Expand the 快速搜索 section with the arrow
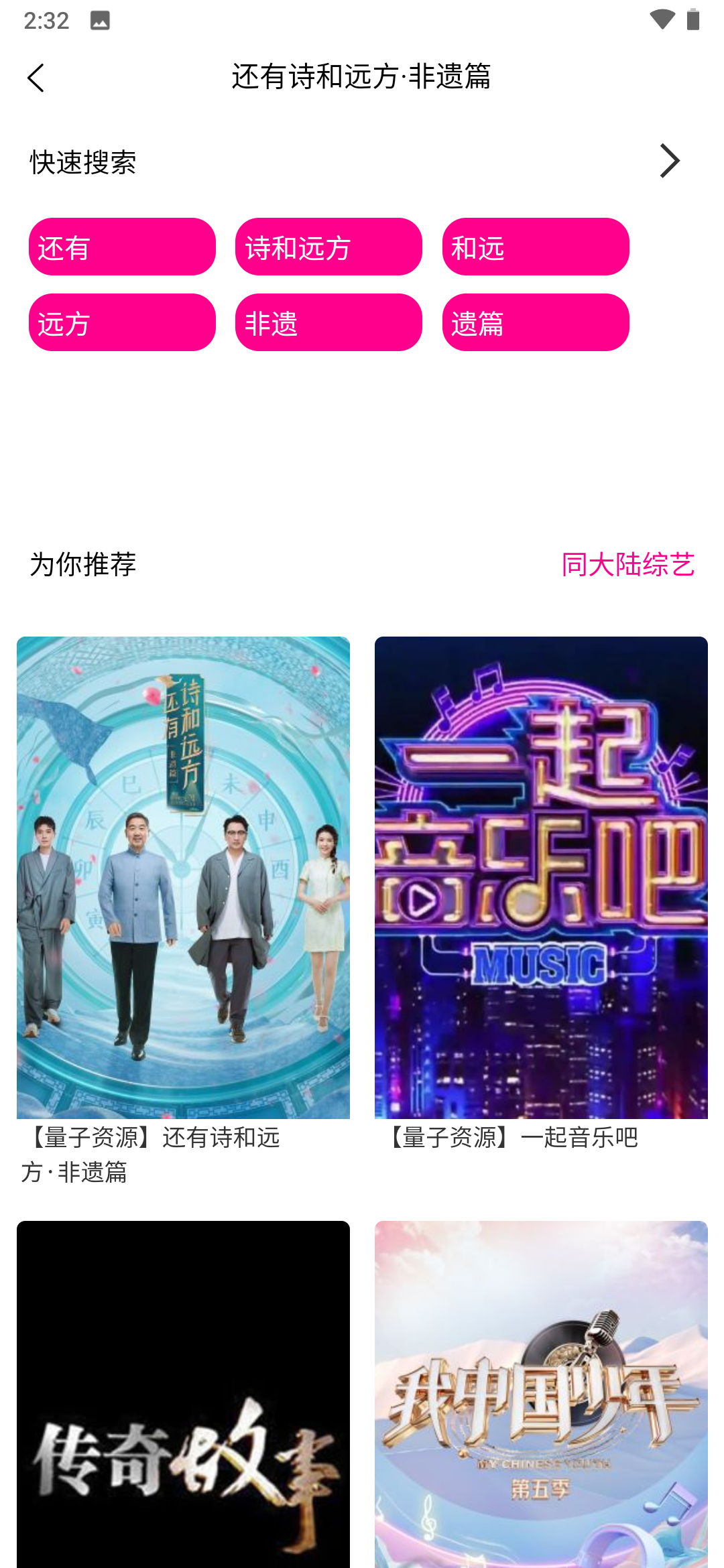 (669, 161)
